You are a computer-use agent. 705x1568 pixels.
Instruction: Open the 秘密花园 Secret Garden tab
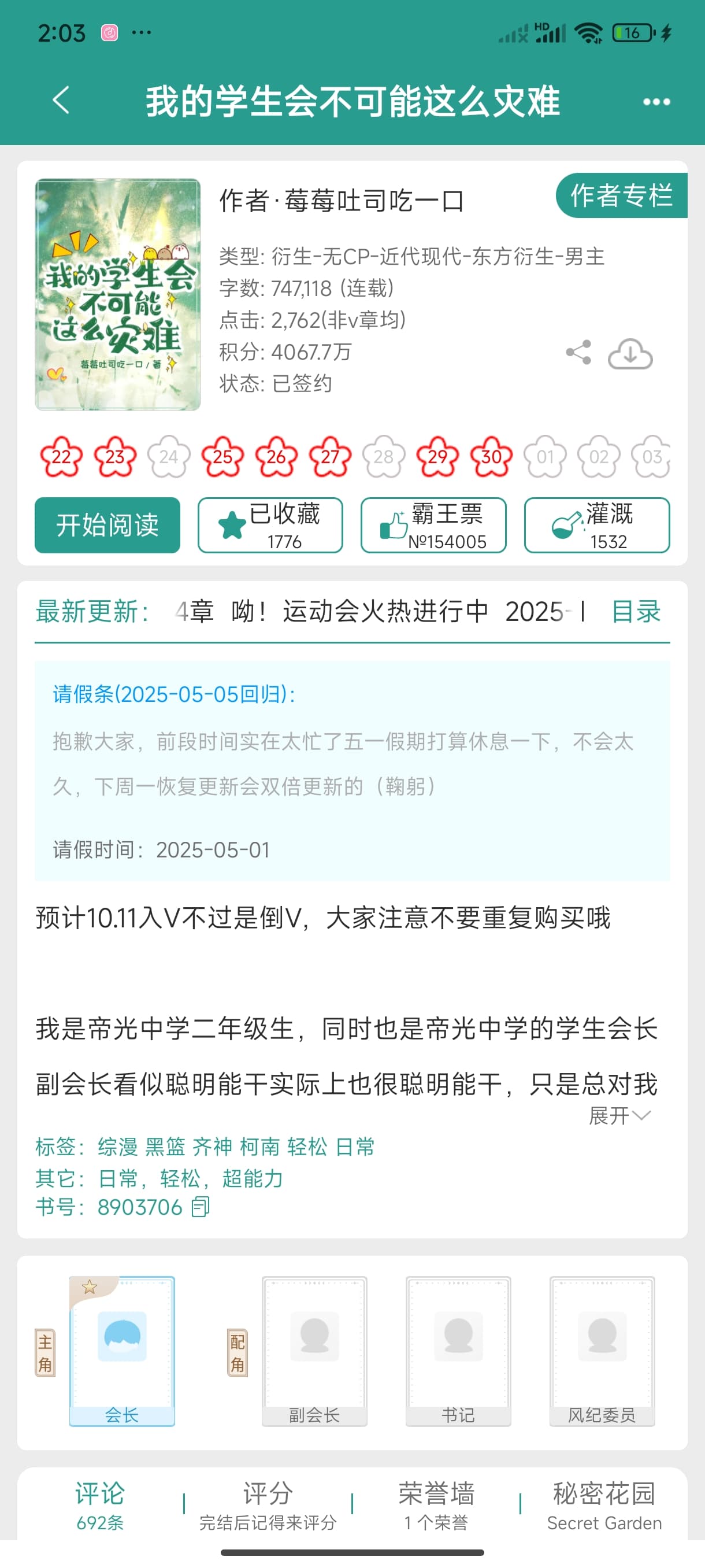[x=604, y=1505]
